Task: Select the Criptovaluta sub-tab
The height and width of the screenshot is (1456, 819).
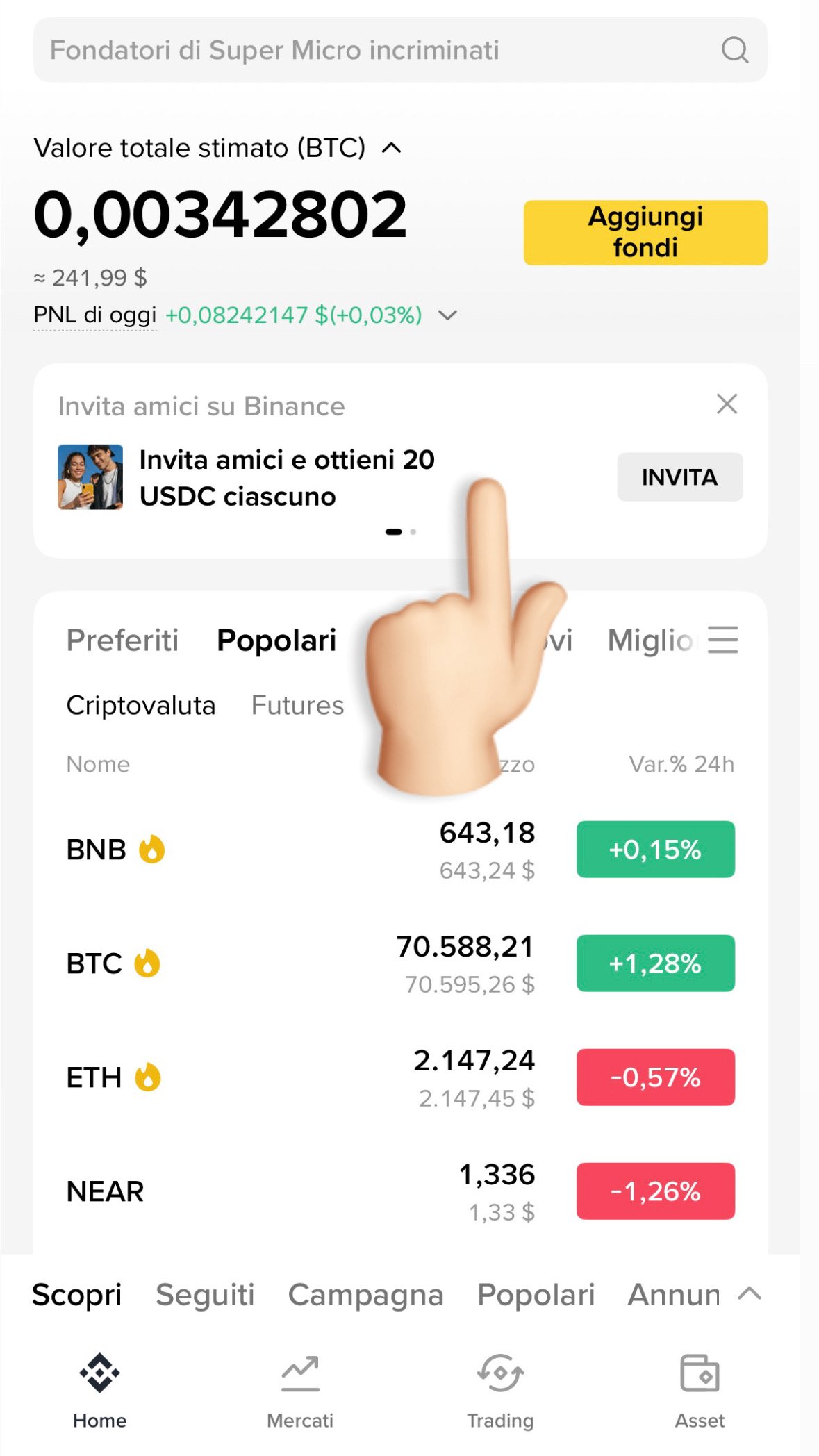Action: point(140,705)
